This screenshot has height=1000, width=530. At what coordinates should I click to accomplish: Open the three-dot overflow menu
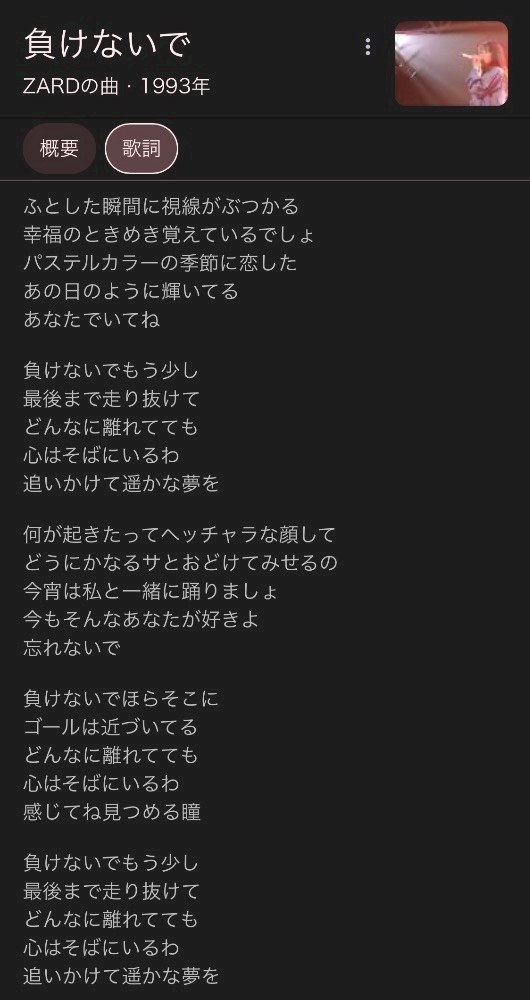367,47
